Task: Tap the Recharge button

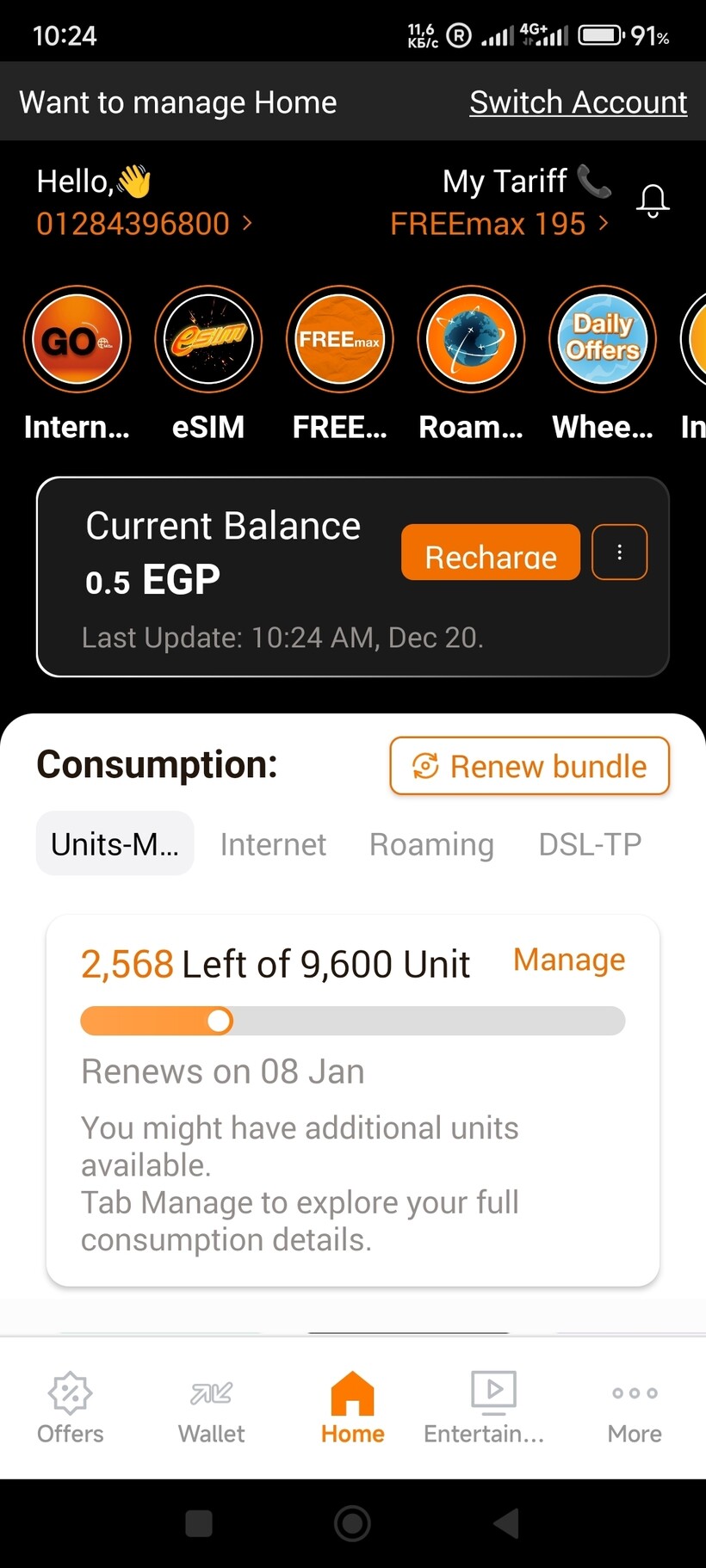Action: coord(491,552)
